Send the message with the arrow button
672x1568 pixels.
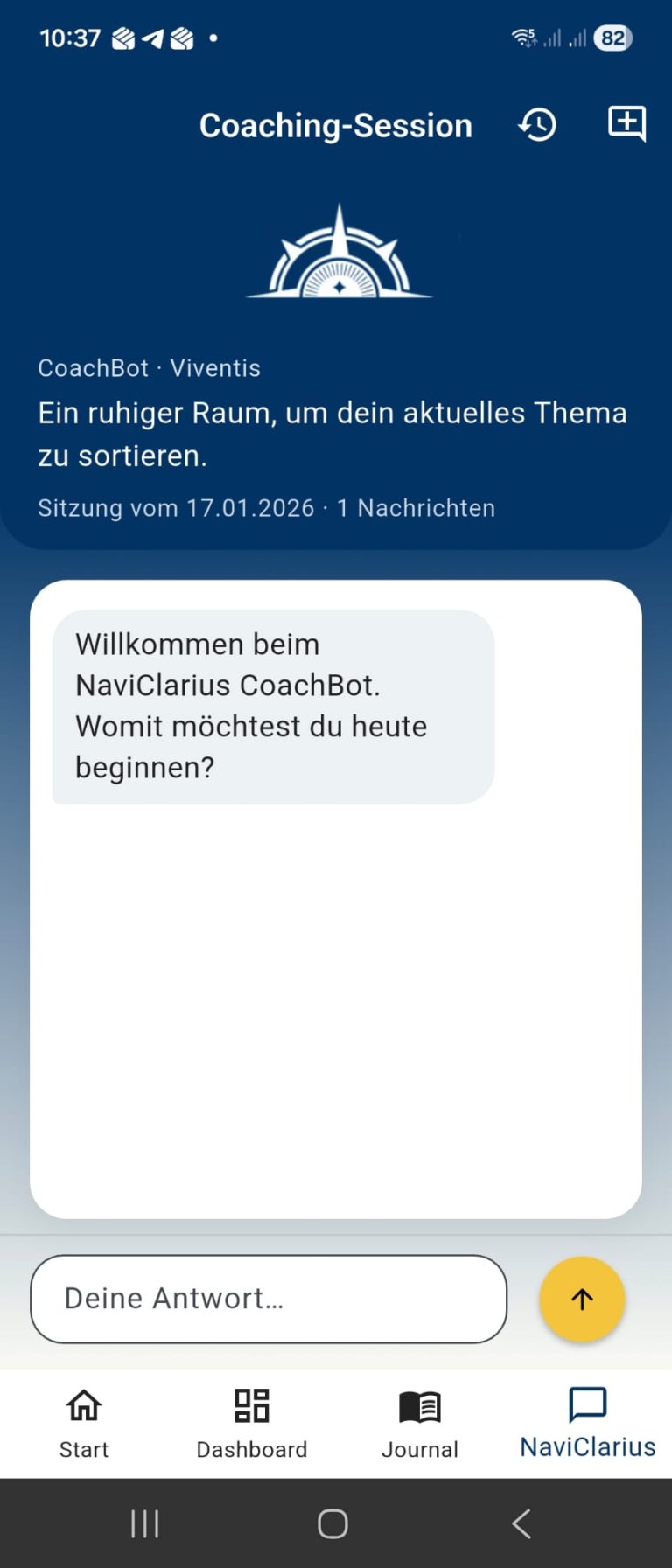coord(582,1299)
